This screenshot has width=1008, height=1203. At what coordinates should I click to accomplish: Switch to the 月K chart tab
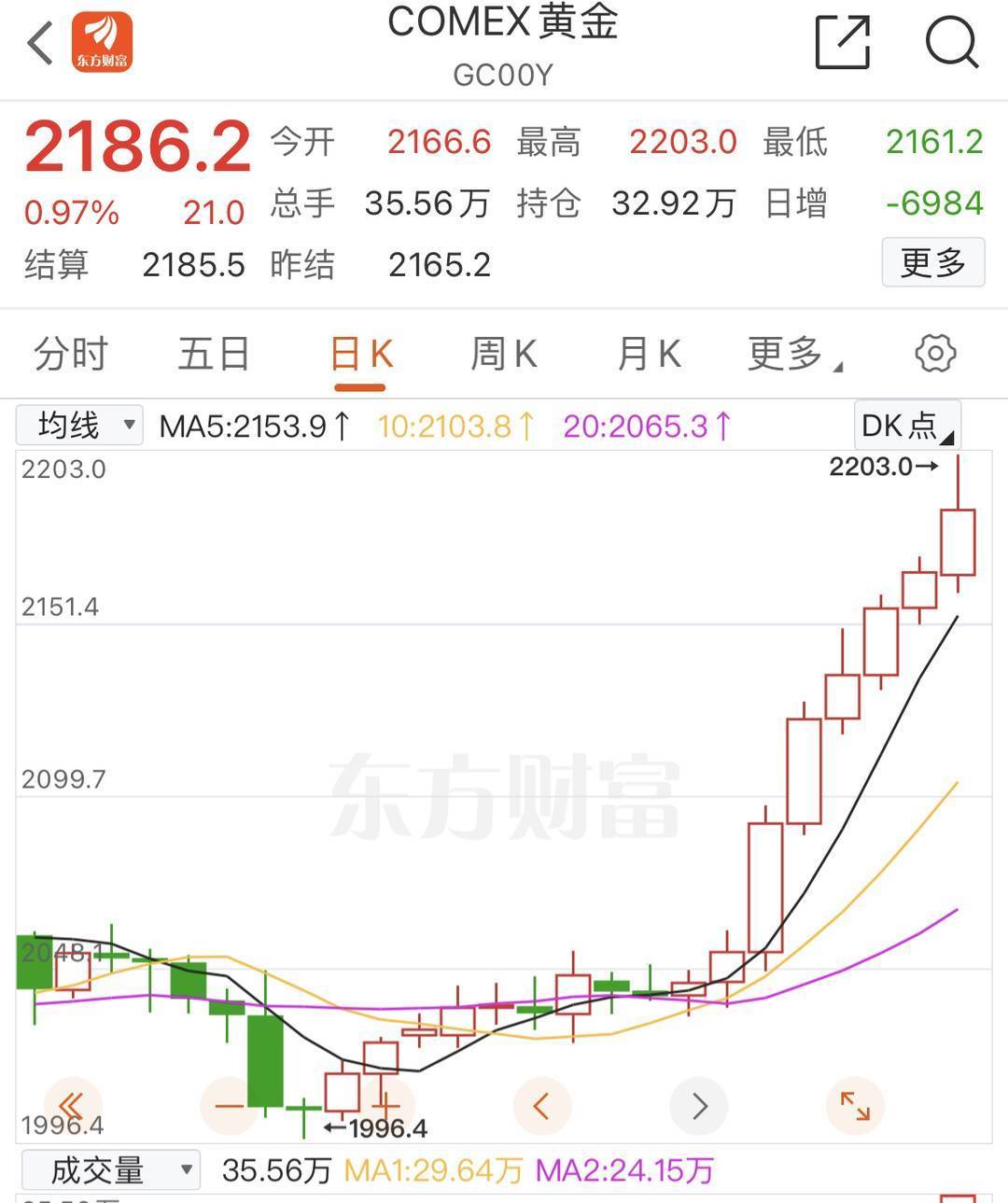(x=649, y=355)
